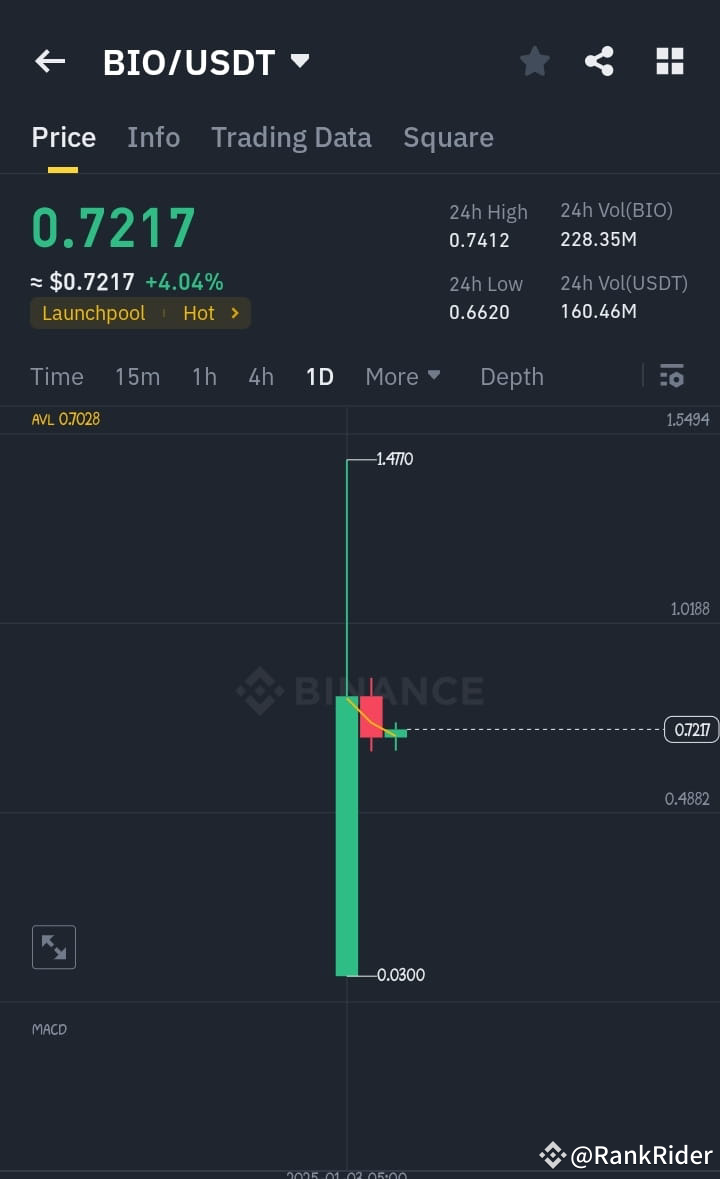The image size is (720, 1179).
Task: Click the Binance diamond logo near @RankRider
Action: coord(553,1156)
